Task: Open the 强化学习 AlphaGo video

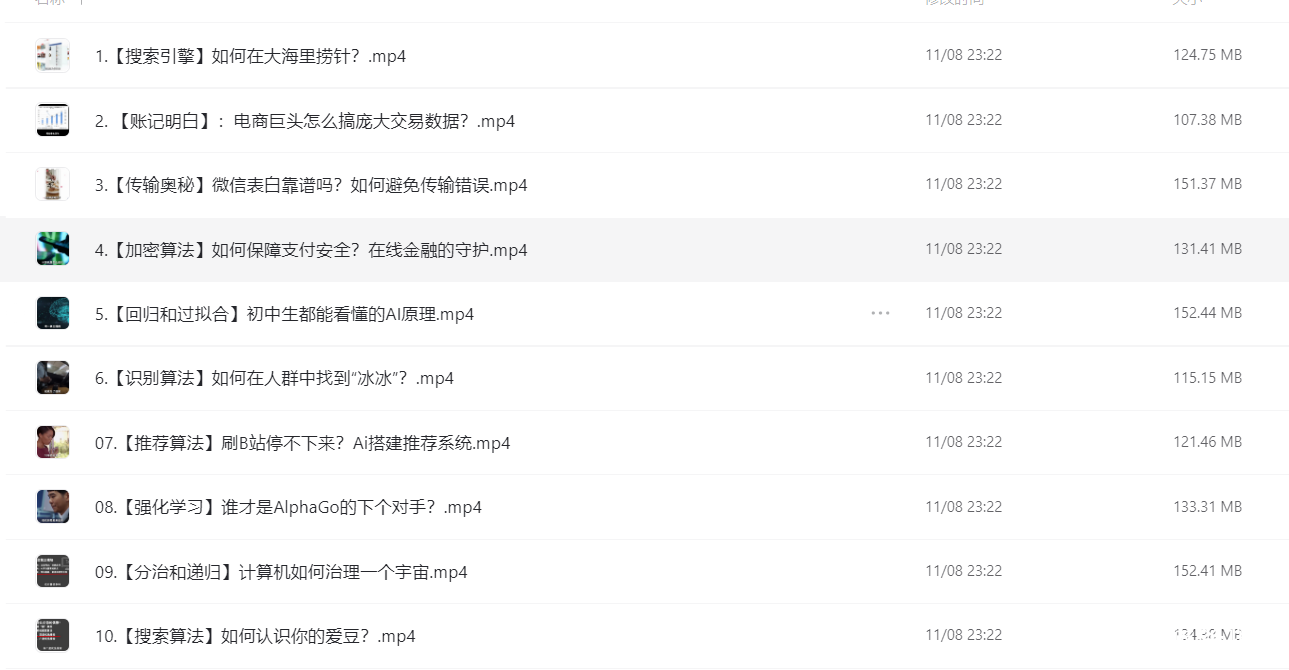Action: (x=288, y=507)
